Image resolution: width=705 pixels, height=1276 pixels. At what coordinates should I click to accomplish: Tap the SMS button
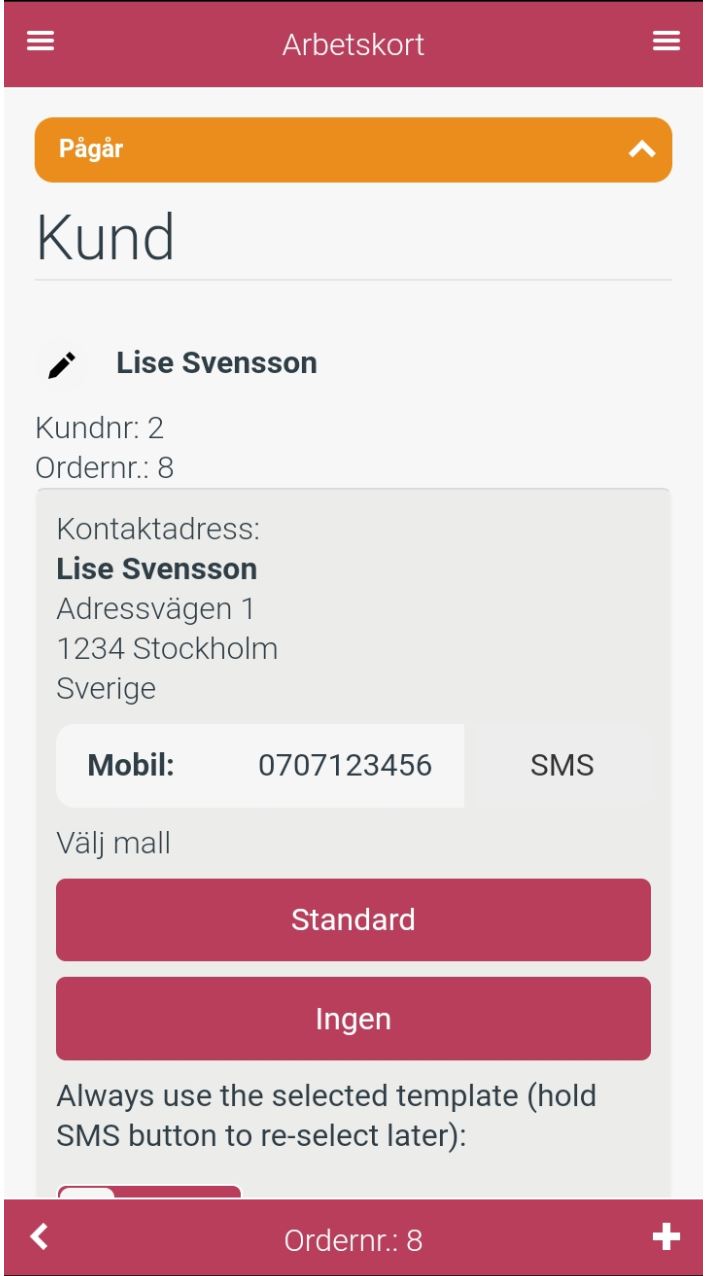point(561,766)
